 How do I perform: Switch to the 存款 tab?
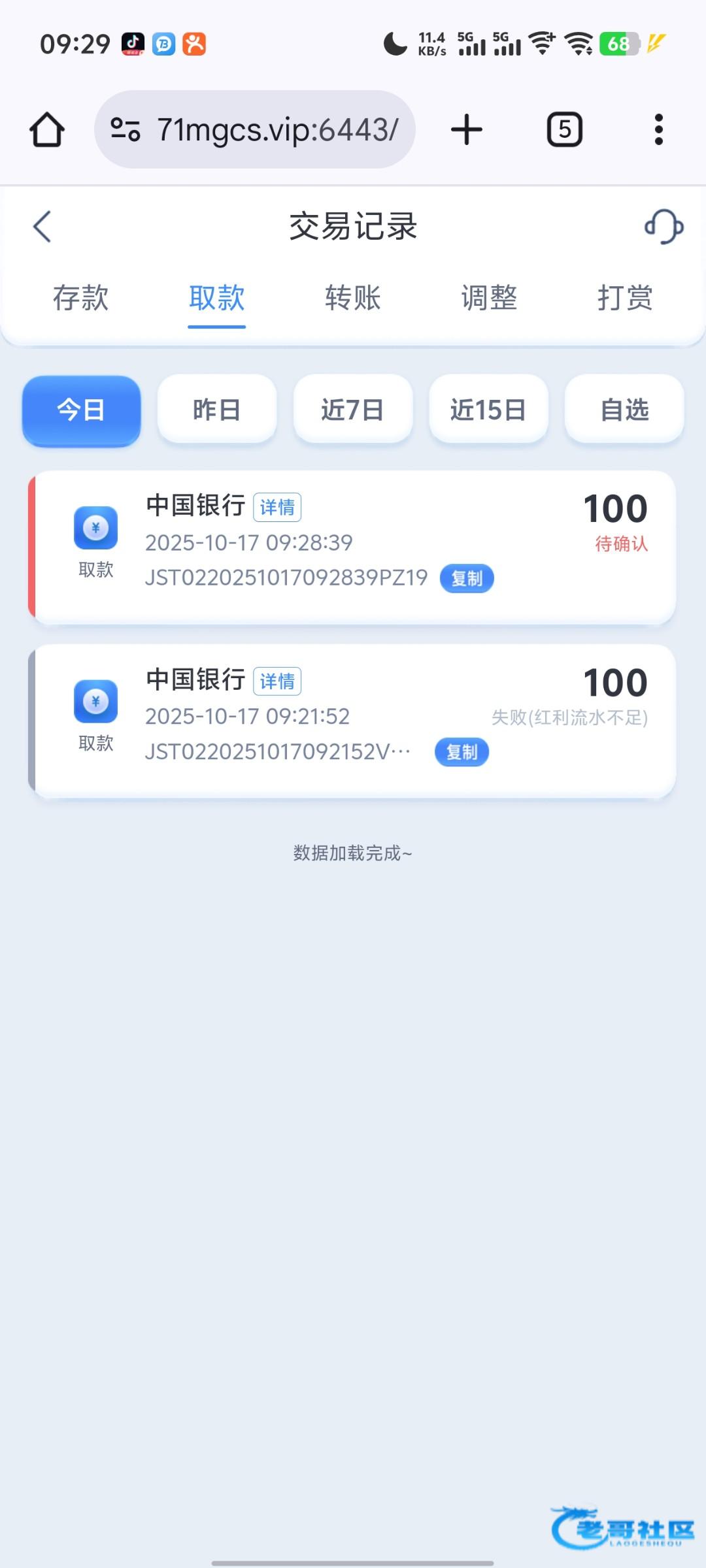(80, 298)
